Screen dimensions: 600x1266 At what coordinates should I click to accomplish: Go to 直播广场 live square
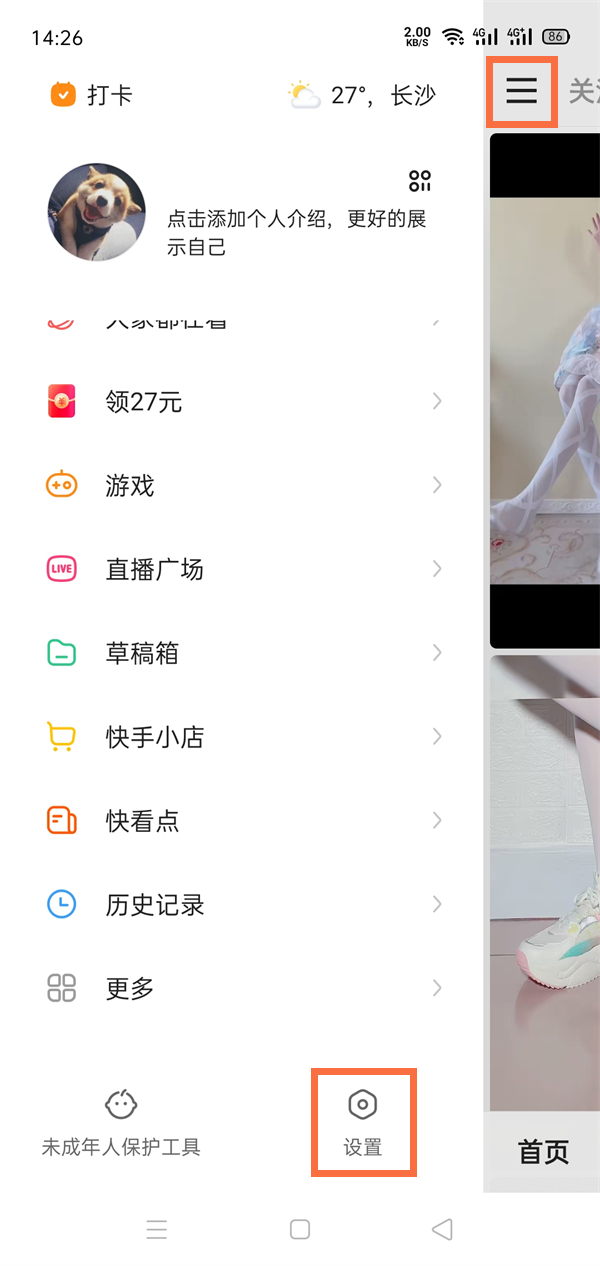[x=244, y=569]
